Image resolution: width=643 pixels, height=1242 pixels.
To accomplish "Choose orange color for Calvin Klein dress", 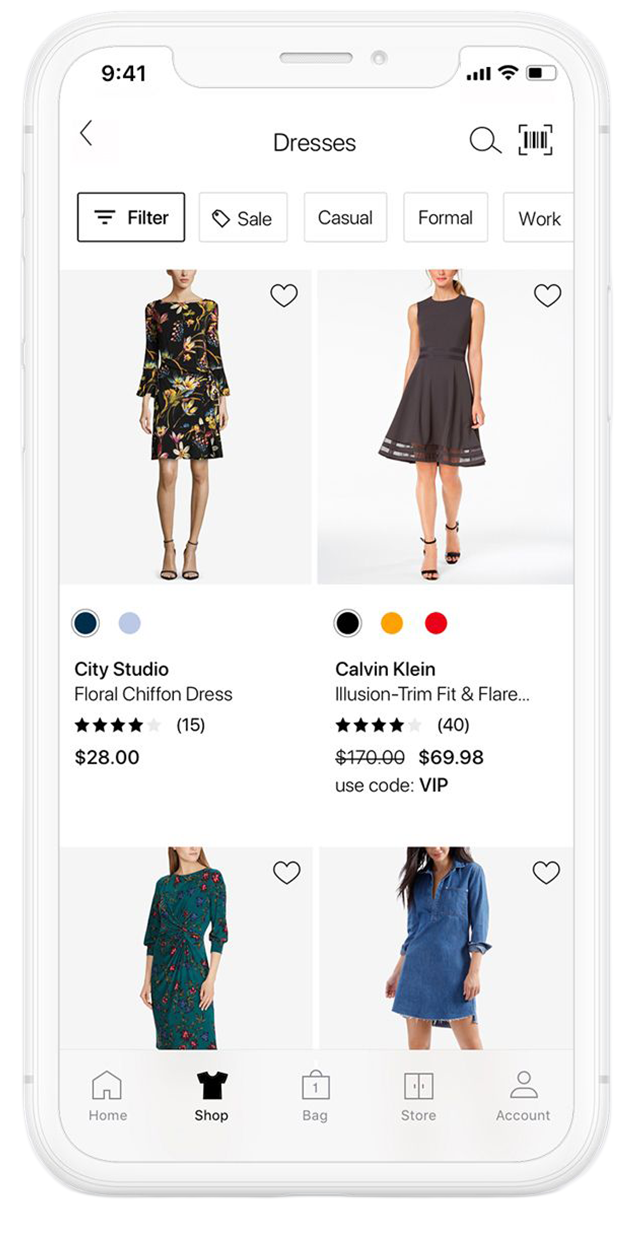I will 392,623.
